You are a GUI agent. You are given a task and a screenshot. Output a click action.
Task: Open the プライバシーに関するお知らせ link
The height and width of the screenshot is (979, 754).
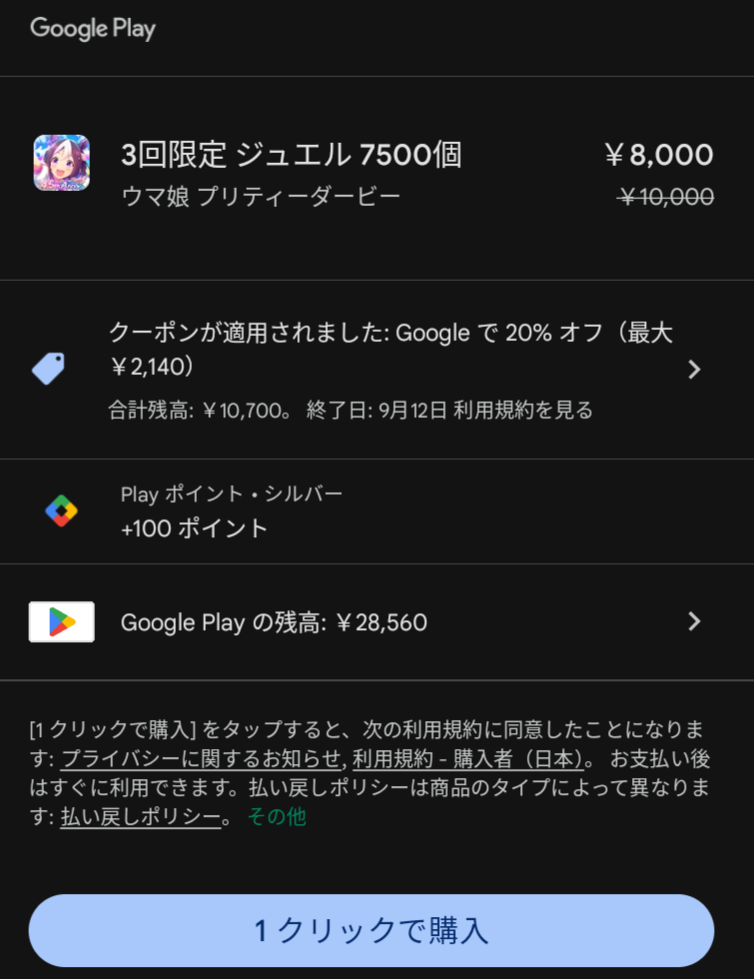click(x=201, y=757)
